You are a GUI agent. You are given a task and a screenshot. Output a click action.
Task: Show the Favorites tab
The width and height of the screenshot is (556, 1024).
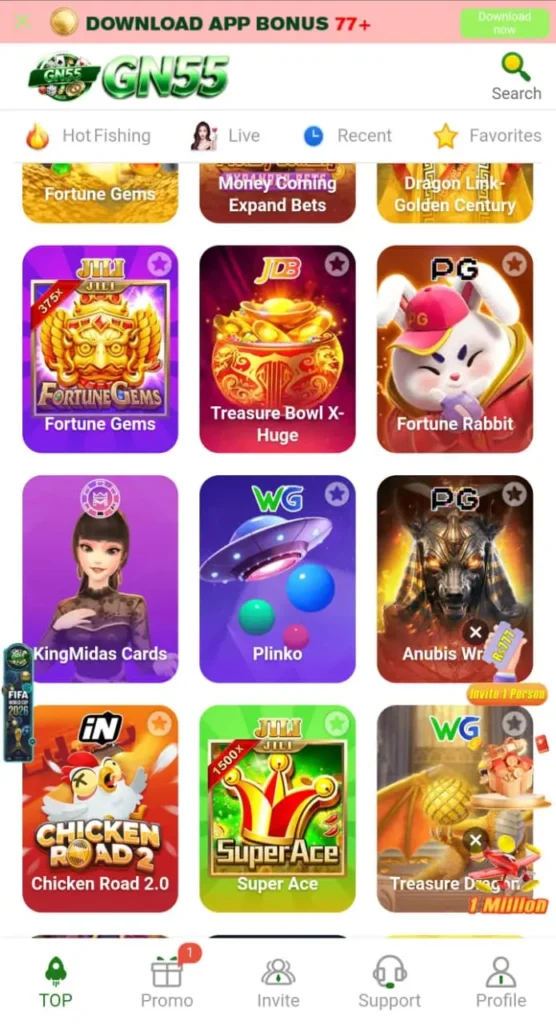(487, 136)
